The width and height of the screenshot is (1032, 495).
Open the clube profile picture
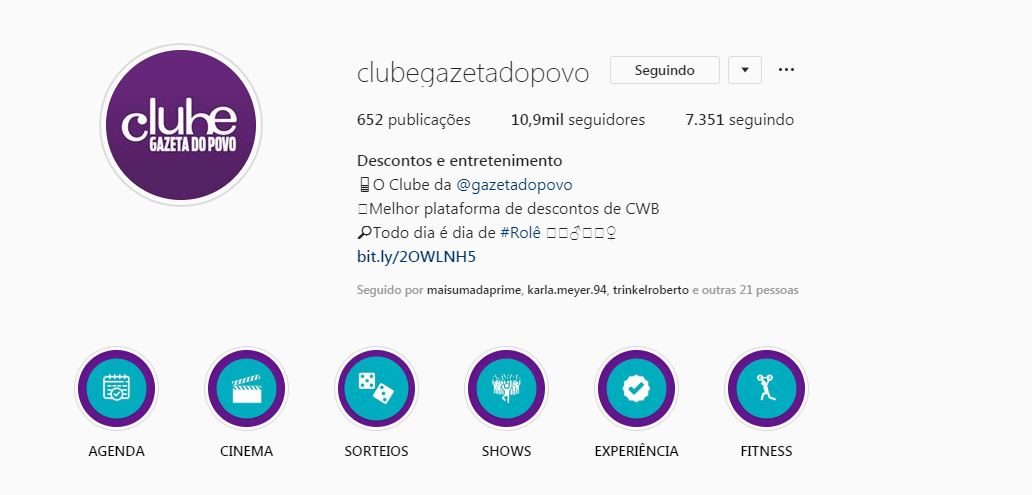tap(181, 125)
